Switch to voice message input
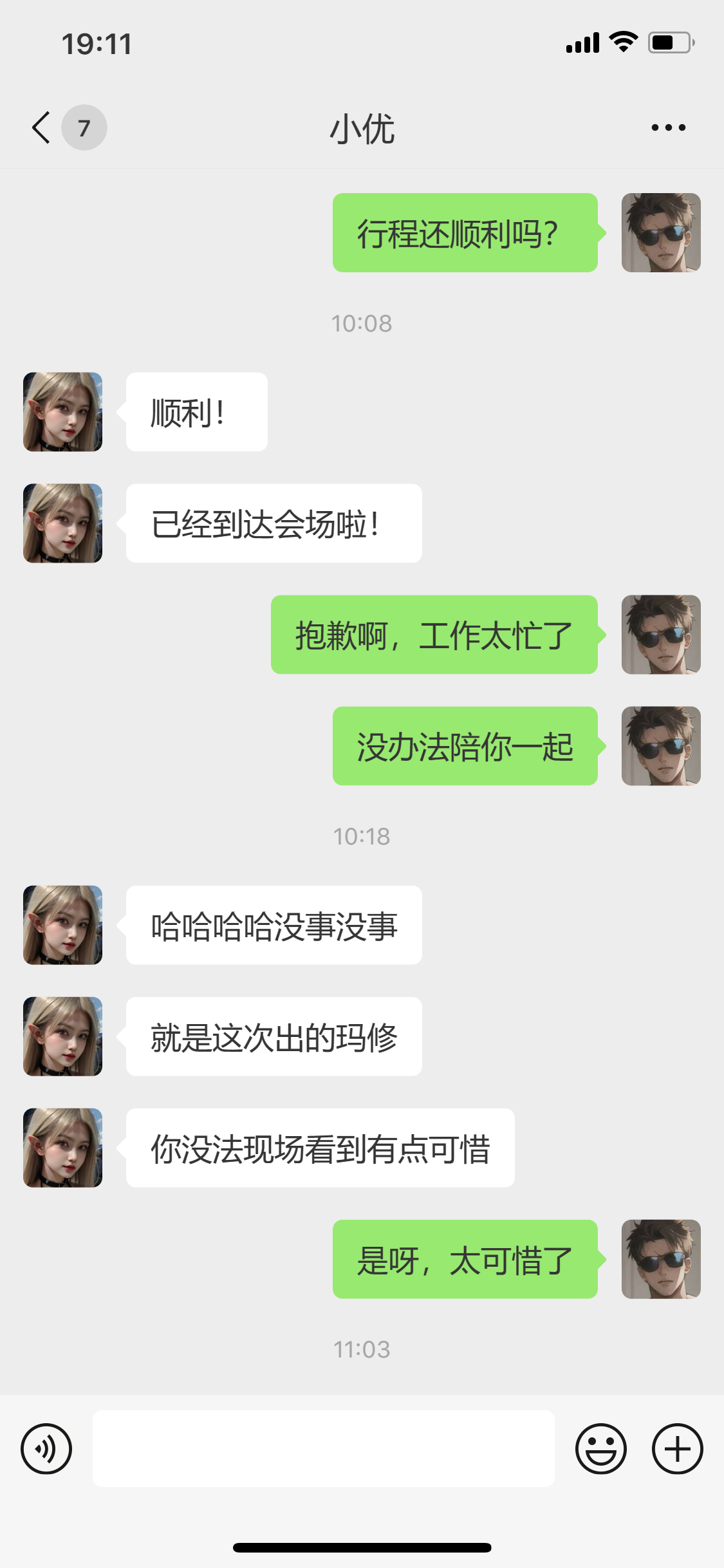 click(x=46, y=1449)
